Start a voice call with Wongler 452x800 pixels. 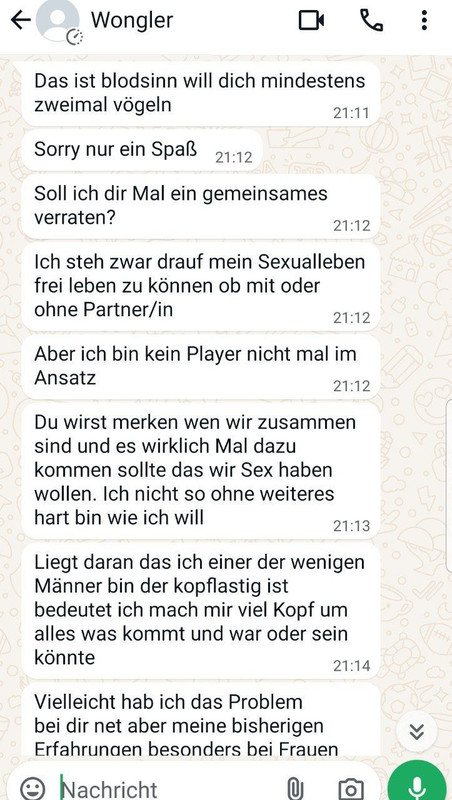click(371, 20)
